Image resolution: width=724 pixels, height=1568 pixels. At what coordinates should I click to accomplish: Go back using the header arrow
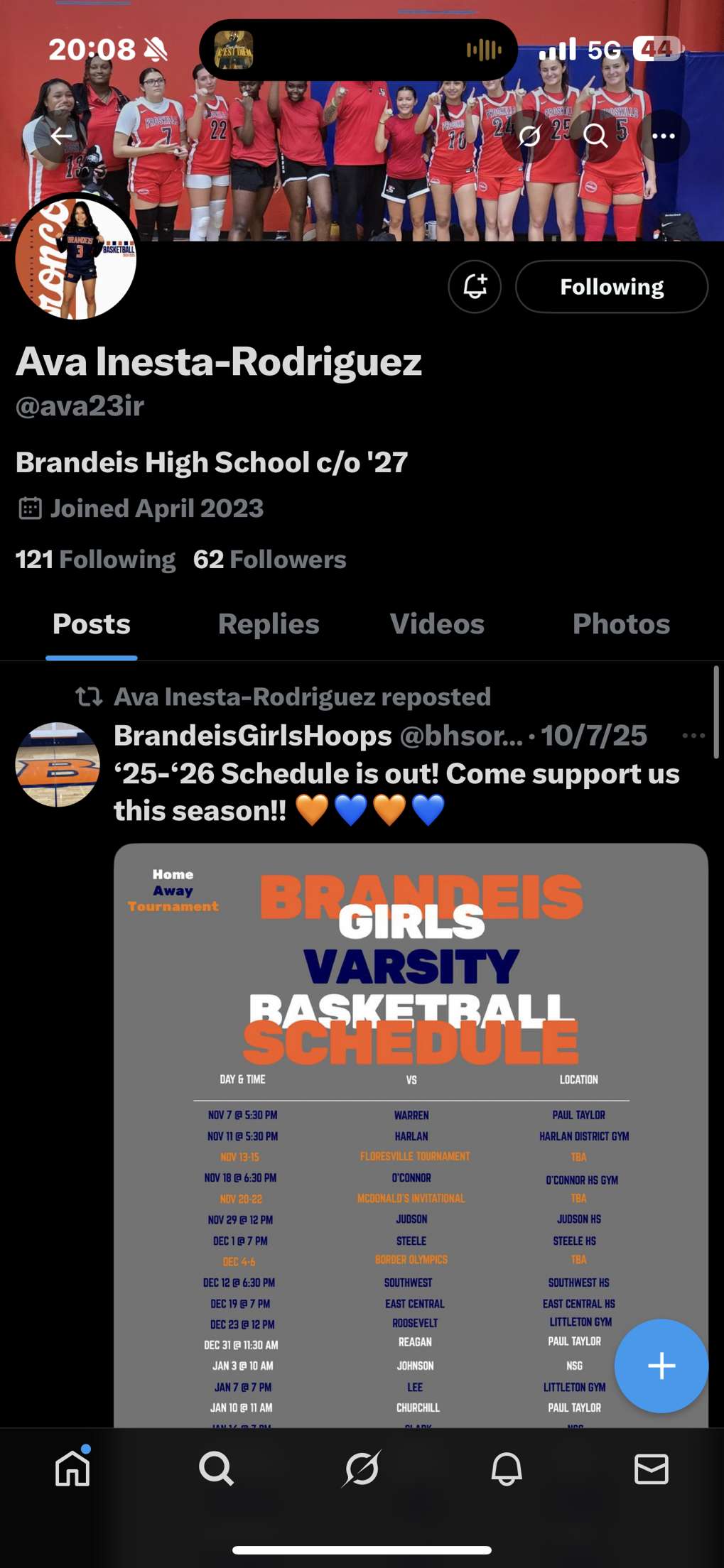(x=61, y=136)
